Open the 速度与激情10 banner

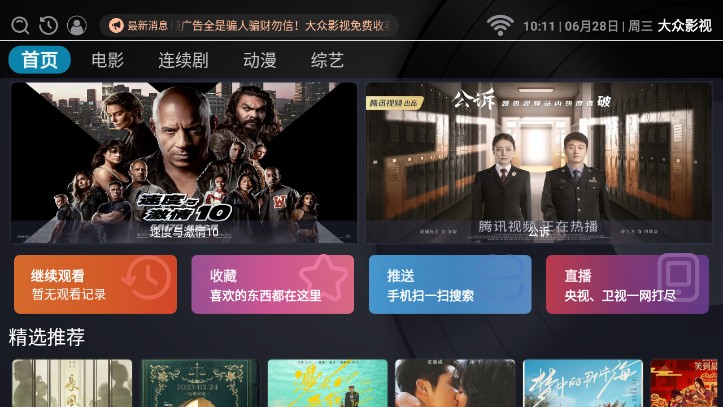click(184, 163)
